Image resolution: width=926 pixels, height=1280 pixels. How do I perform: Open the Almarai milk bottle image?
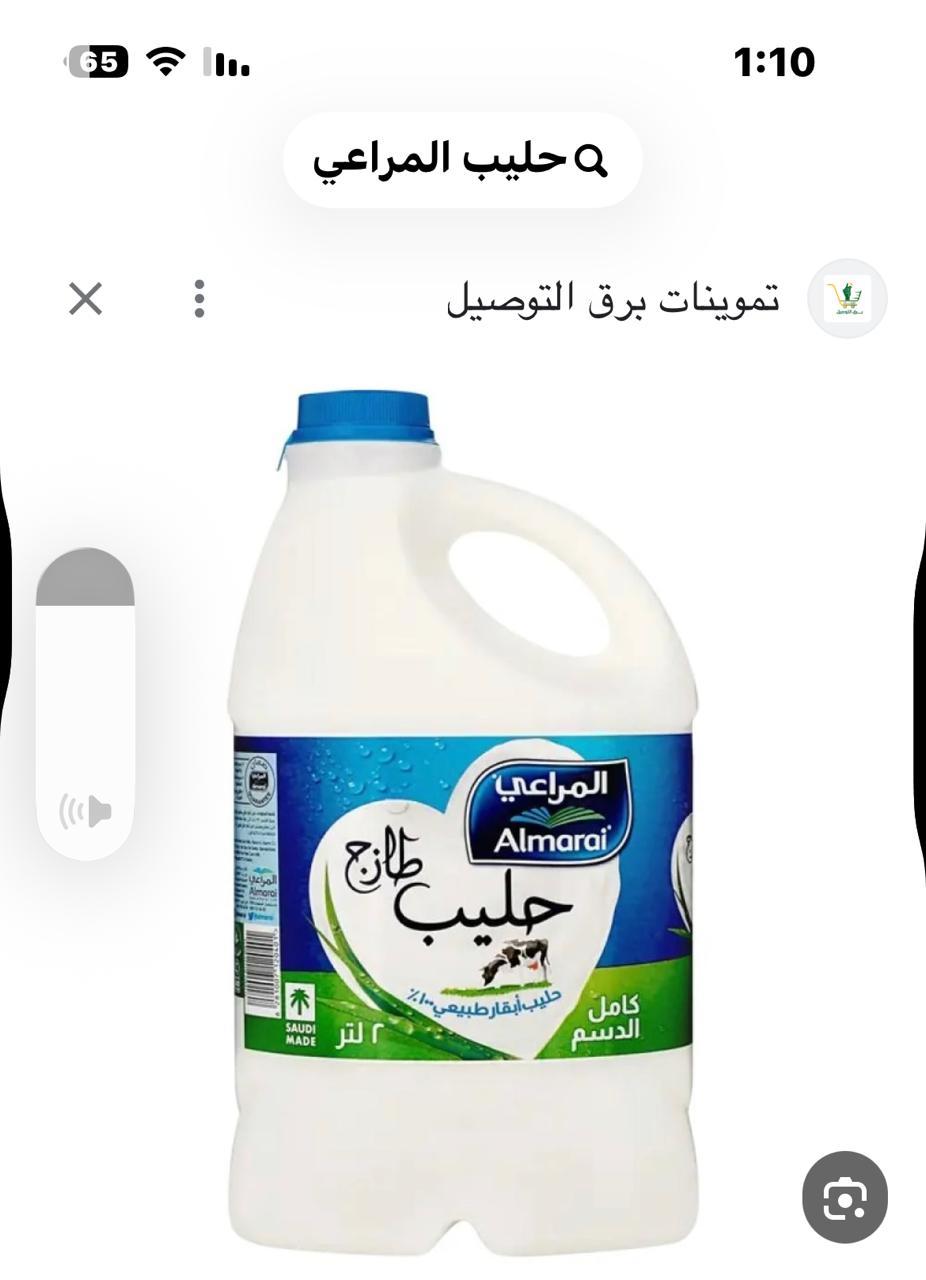(x=462, y=820)
